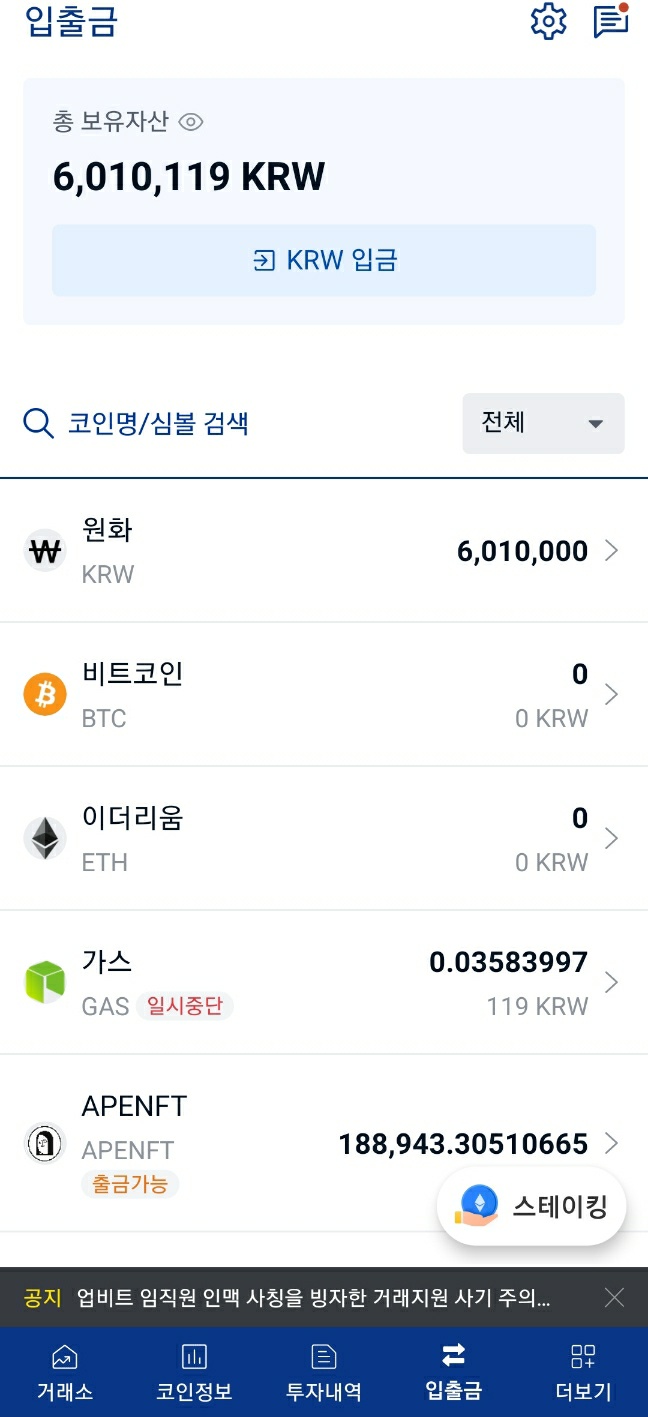Open the 원화 KRW row
This screenshot has height=1417, width=648.
pyautogui.click(x=324, y=551)
